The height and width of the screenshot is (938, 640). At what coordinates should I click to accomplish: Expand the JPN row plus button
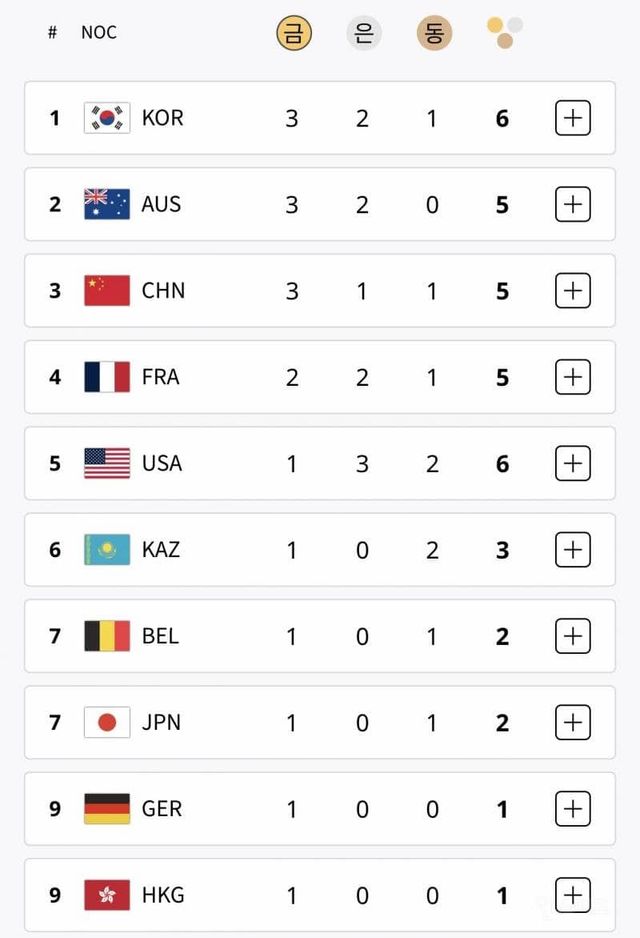coord(572,722)
